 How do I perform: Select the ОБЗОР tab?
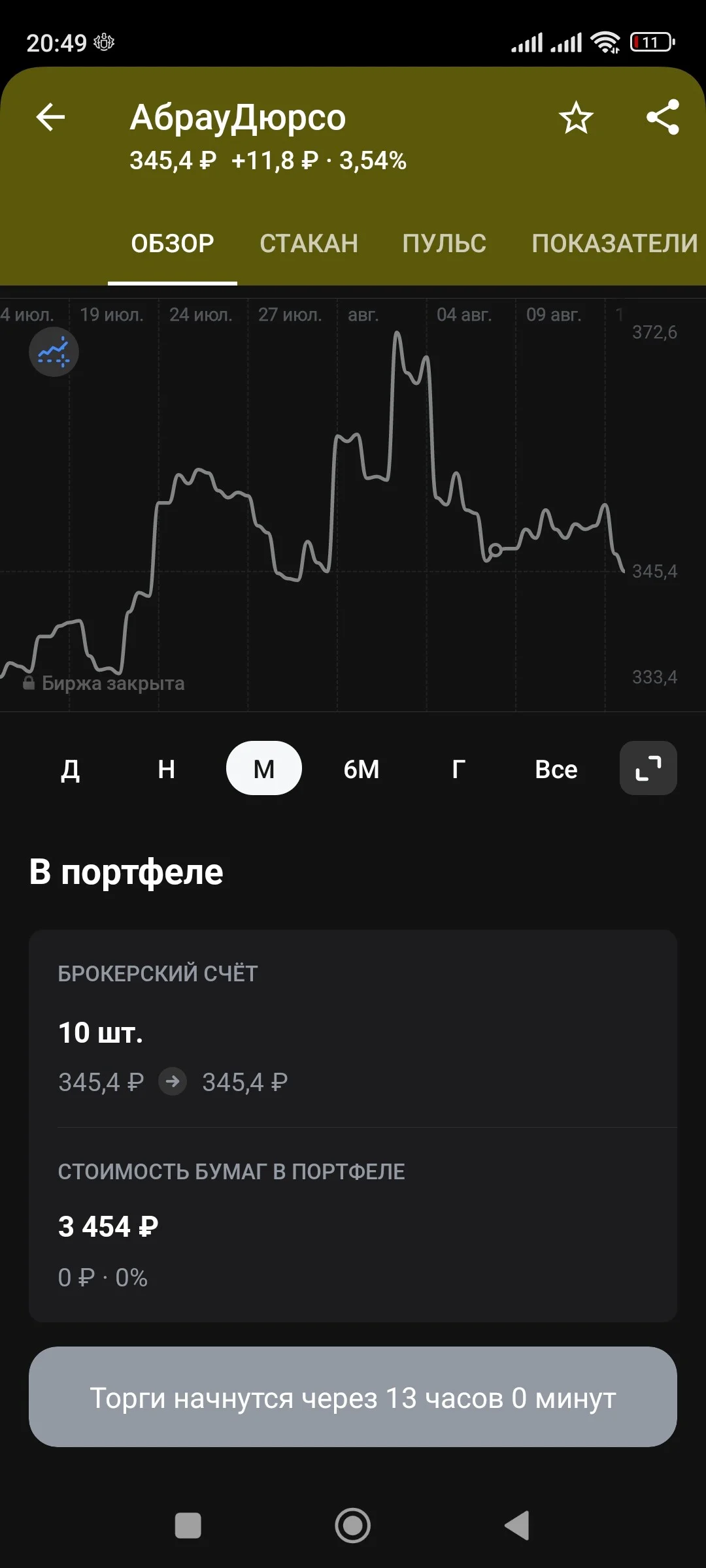pos(173,244)
